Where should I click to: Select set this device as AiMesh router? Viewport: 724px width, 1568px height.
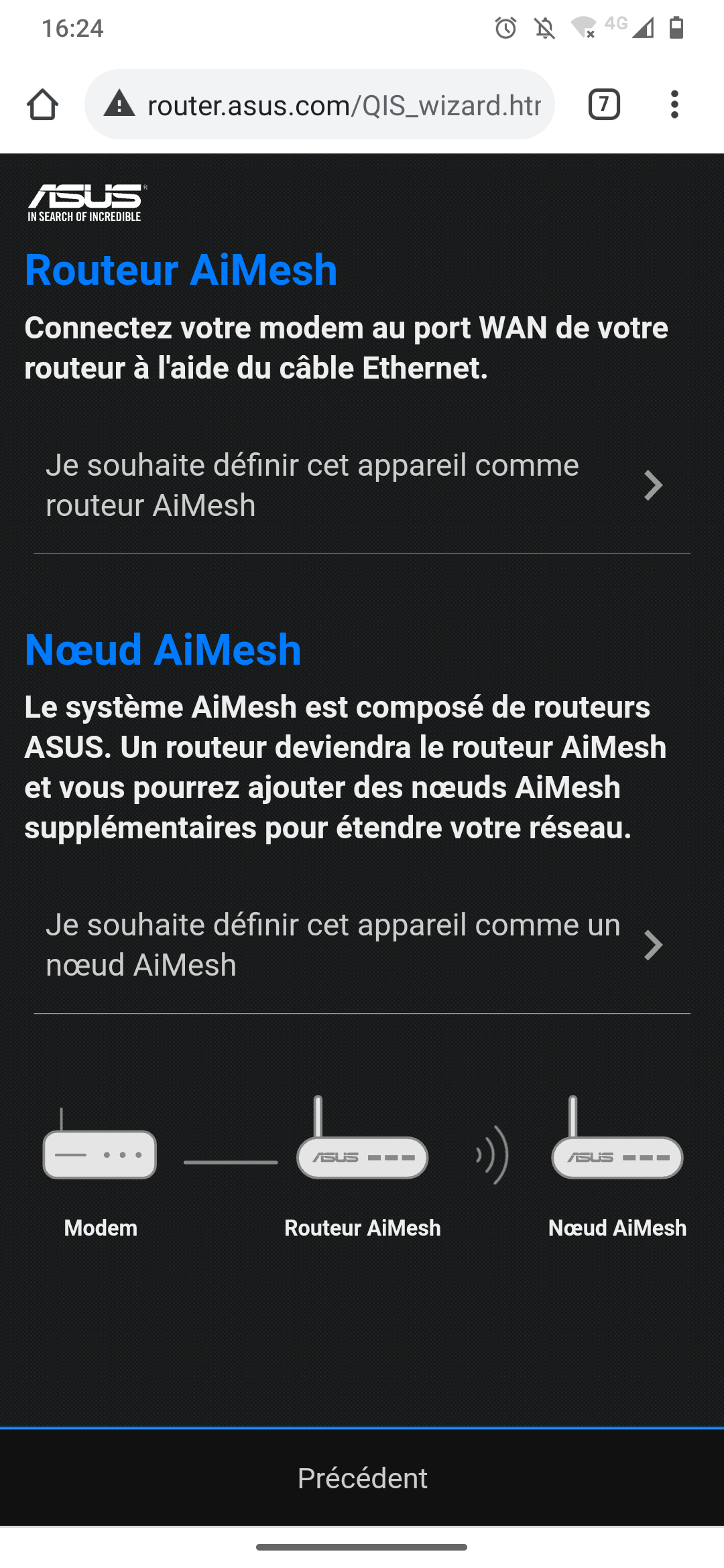[362, 485]
